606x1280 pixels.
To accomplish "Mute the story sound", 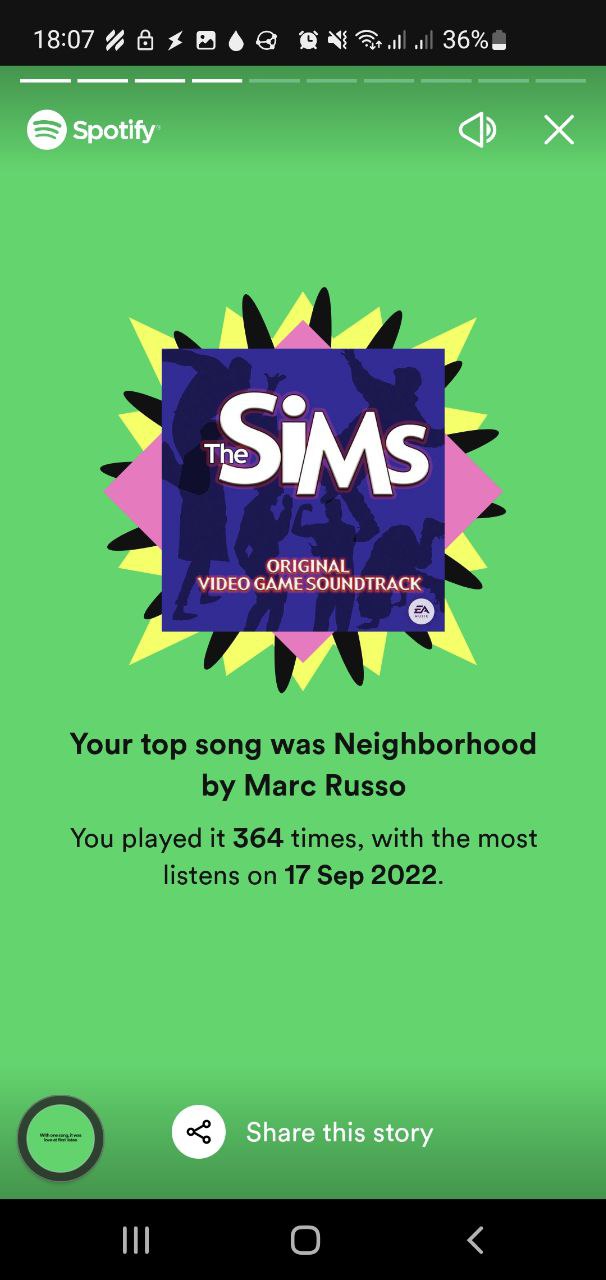I will pos(477,130).
